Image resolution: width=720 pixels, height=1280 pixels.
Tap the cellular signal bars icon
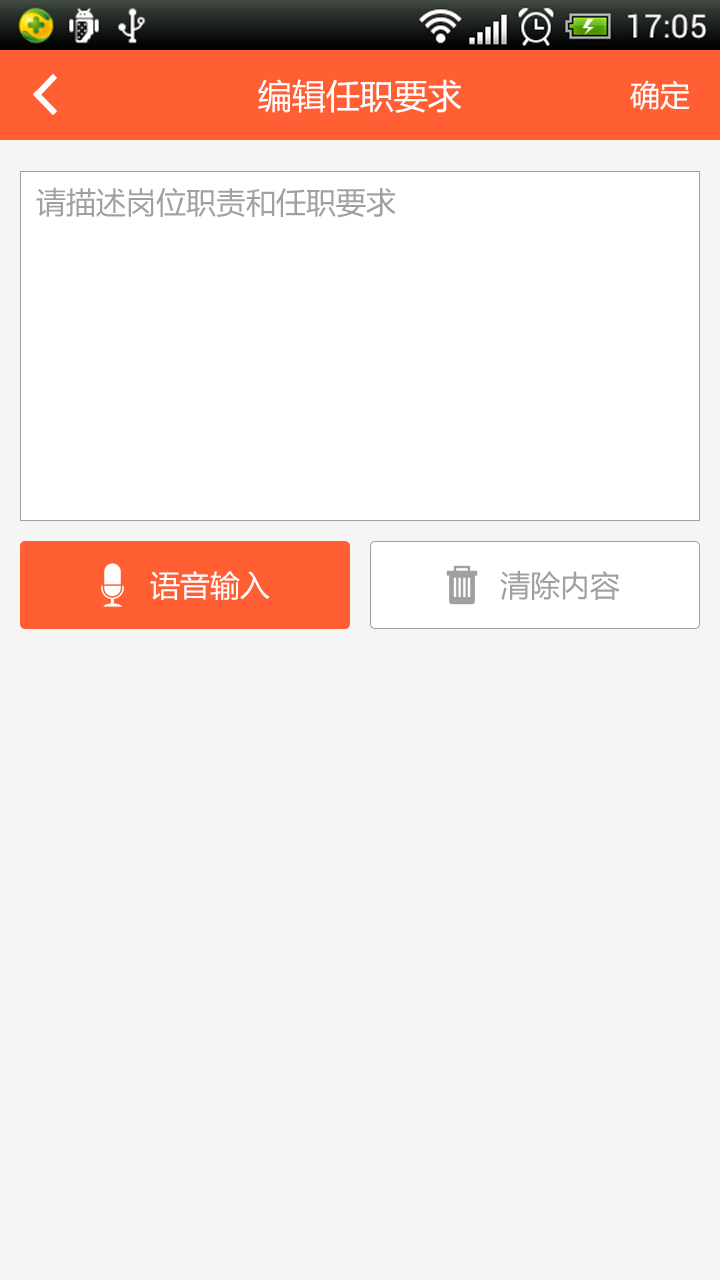(490, 27)
